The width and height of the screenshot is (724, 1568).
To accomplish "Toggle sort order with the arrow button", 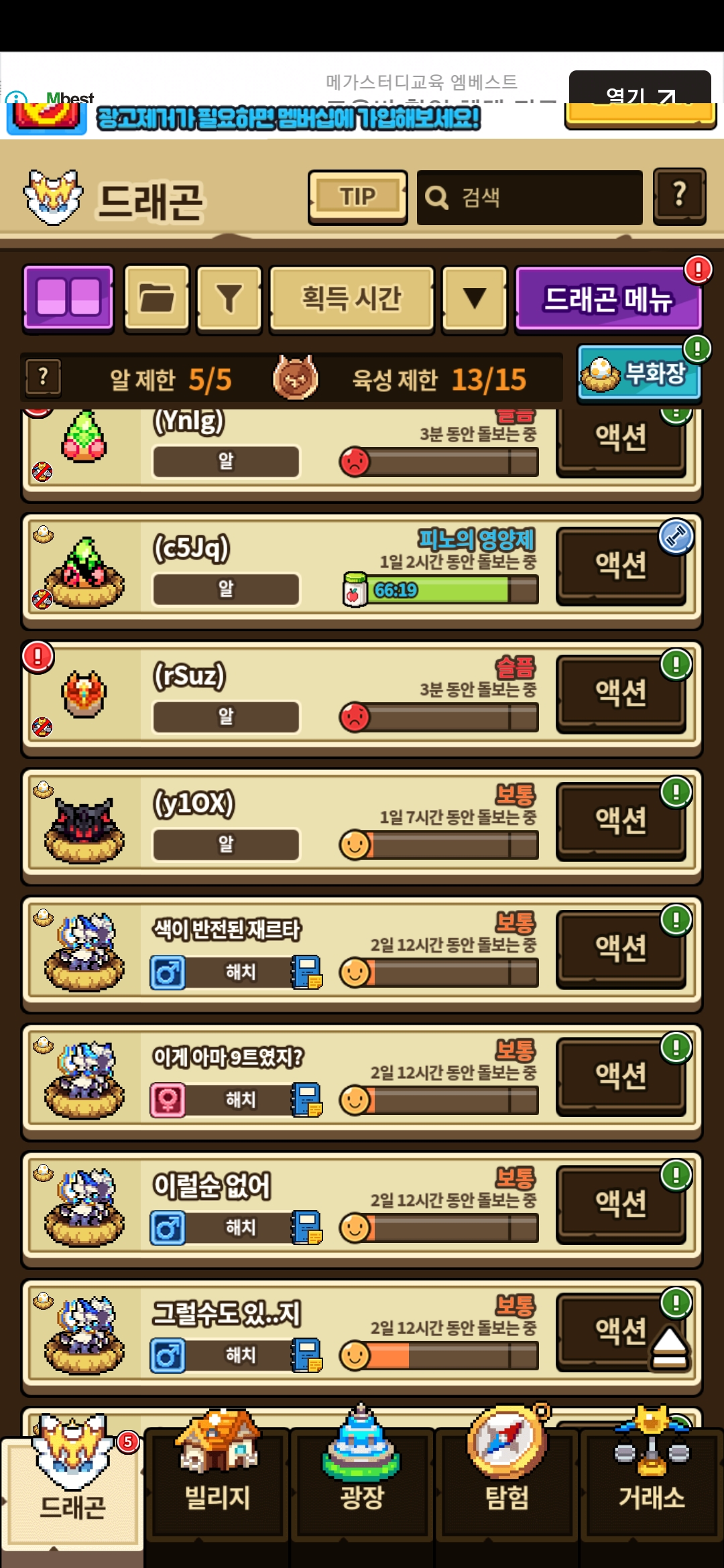I will (475, 298).
